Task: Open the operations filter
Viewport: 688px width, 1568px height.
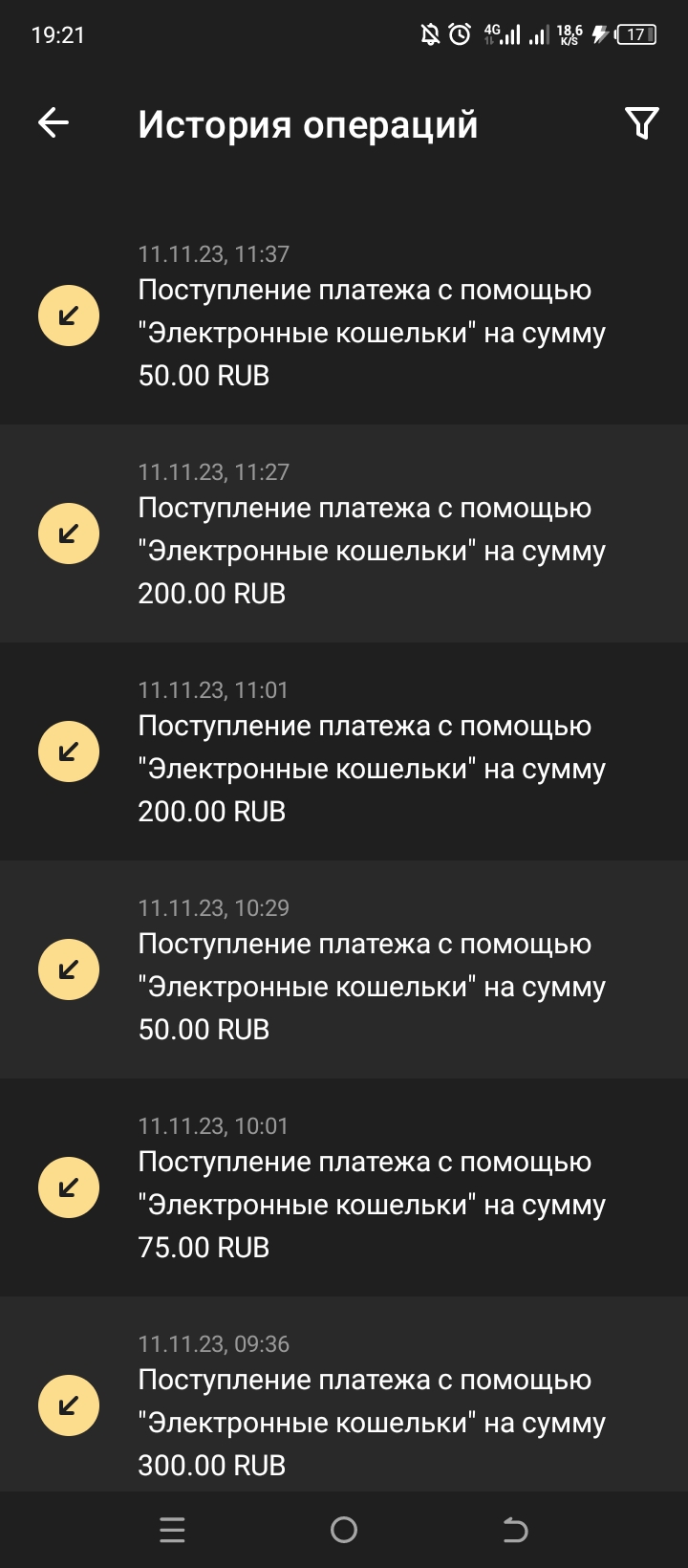Action: click(x=641, y=123)
